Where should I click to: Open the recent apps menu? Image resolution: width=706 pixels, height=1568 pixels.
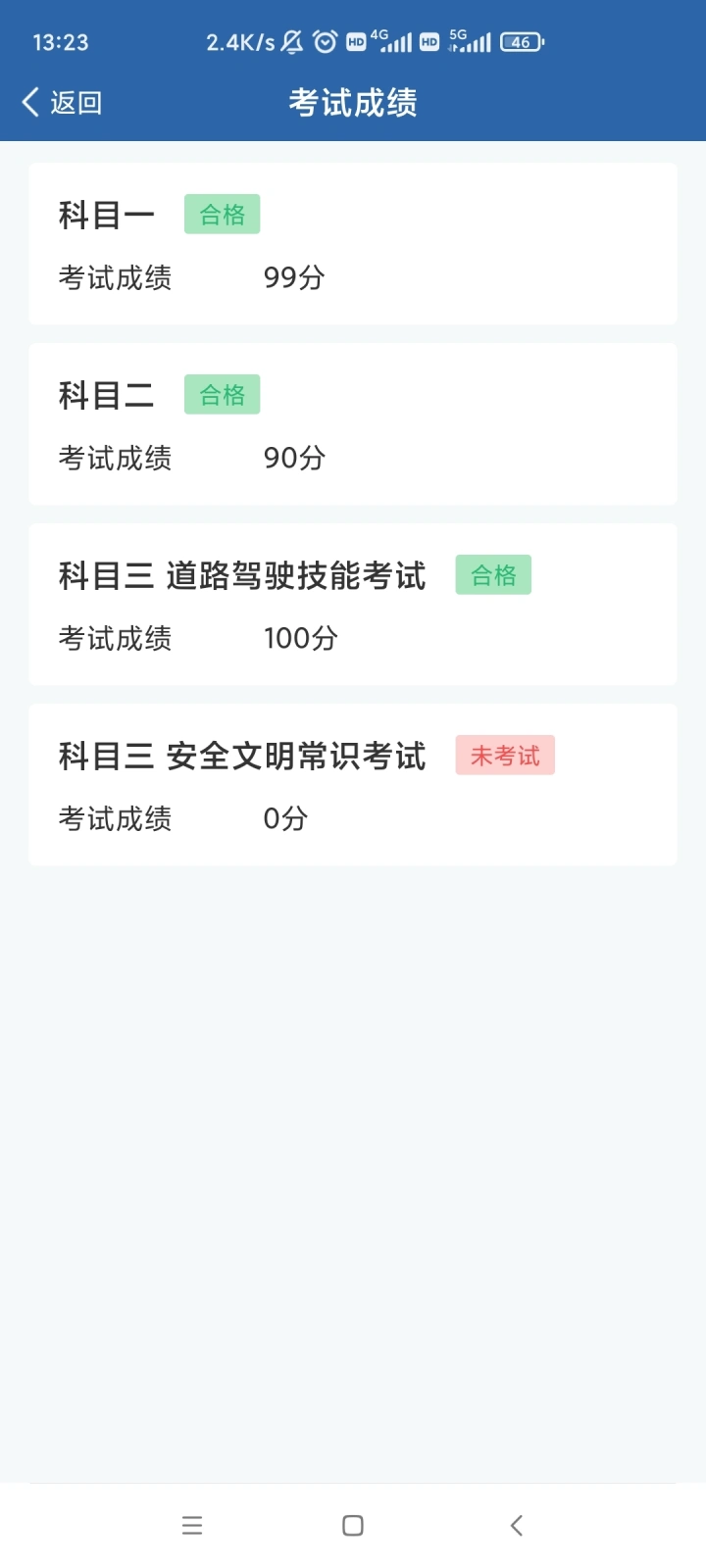coord(192,1525)
